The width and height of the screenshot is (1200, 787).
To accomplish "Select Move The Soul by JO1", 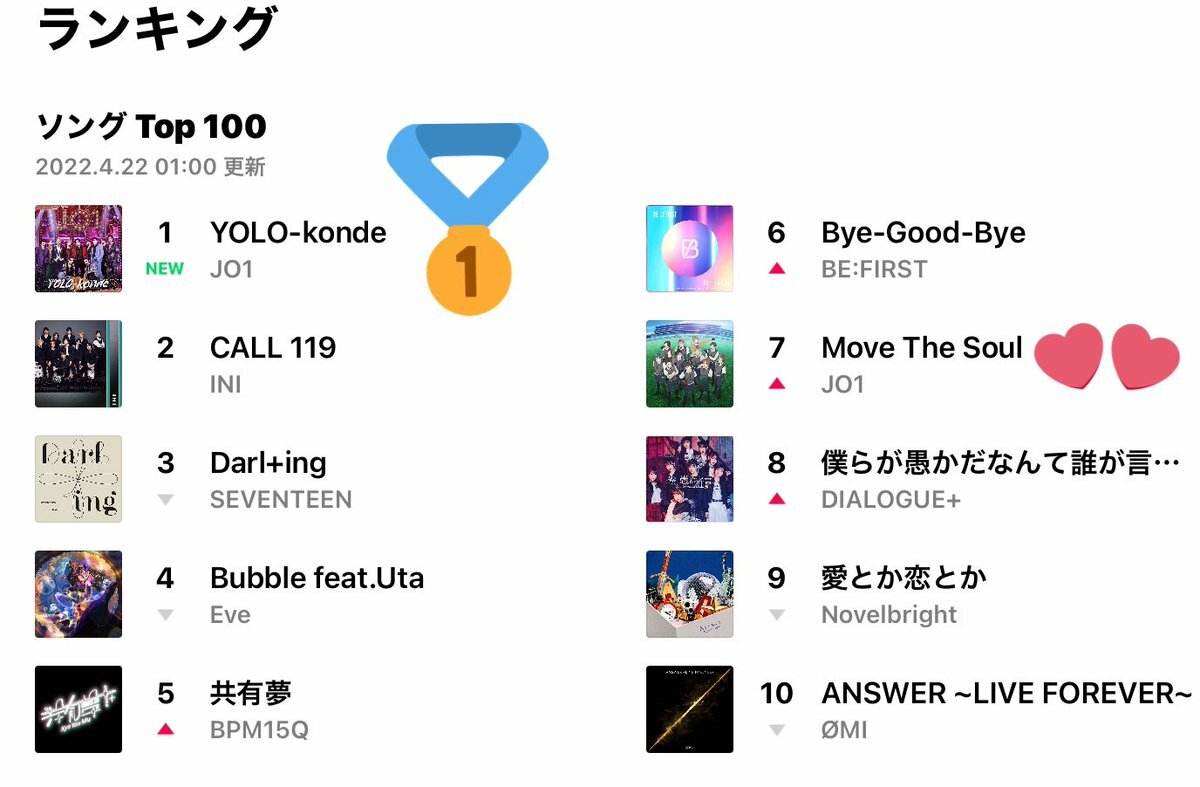I will point(921,348).
